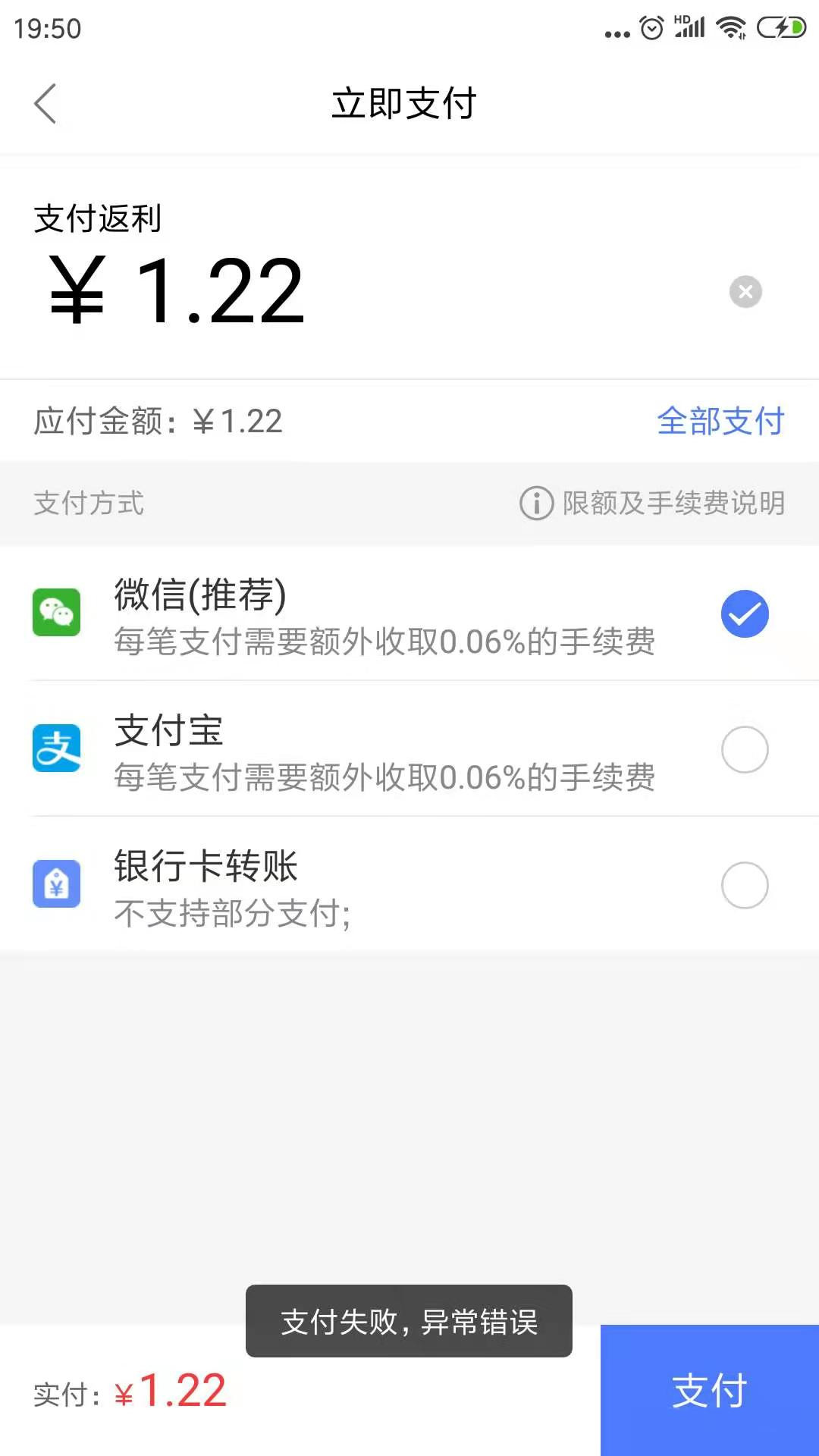The height and width of the screenshot is (1456, 819).
Task: Go back from the 立即支付 page
Action: (45, 104)
